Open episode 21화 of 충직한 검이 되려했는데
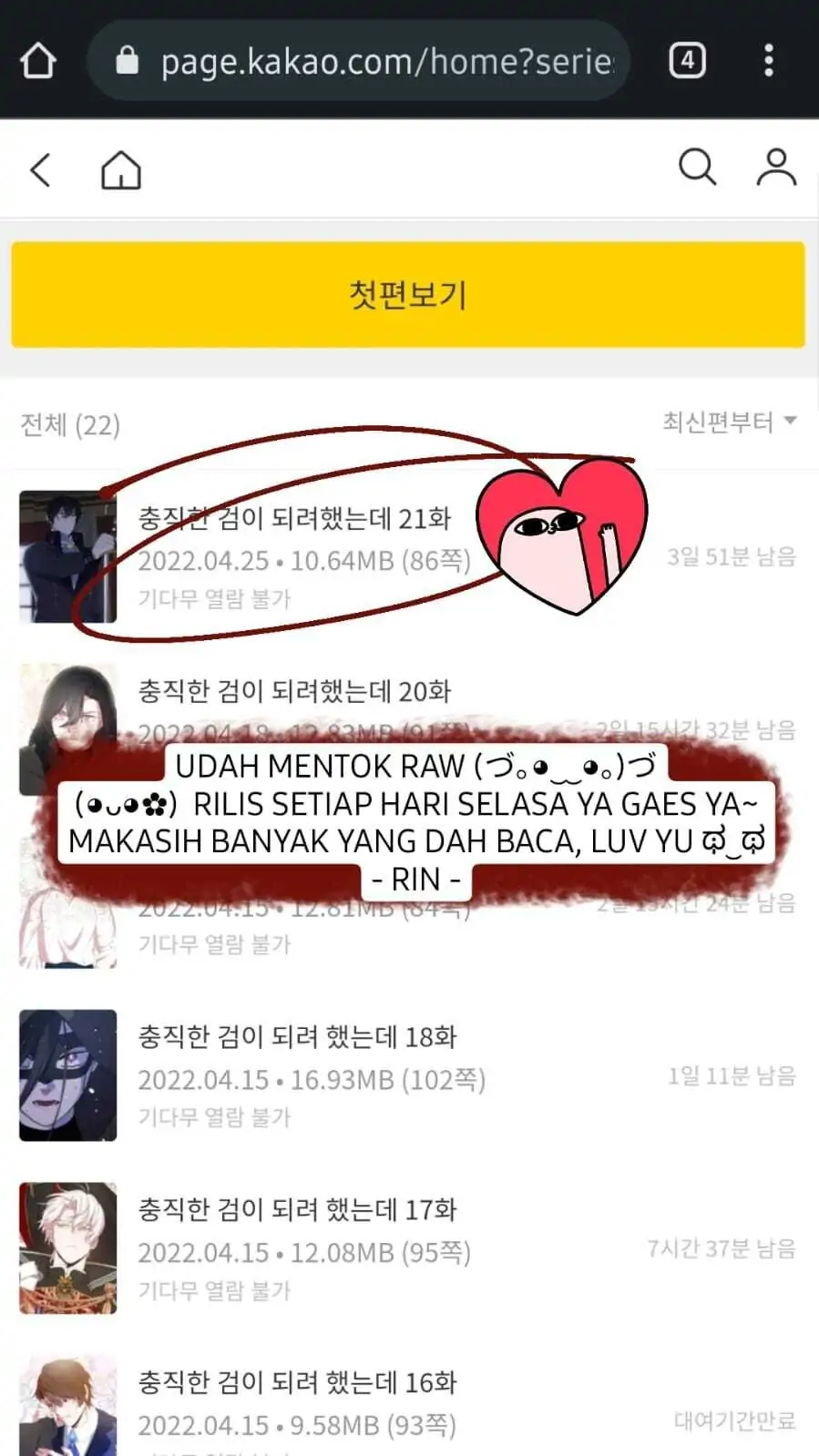The image size is (819, 1456). 294,519
